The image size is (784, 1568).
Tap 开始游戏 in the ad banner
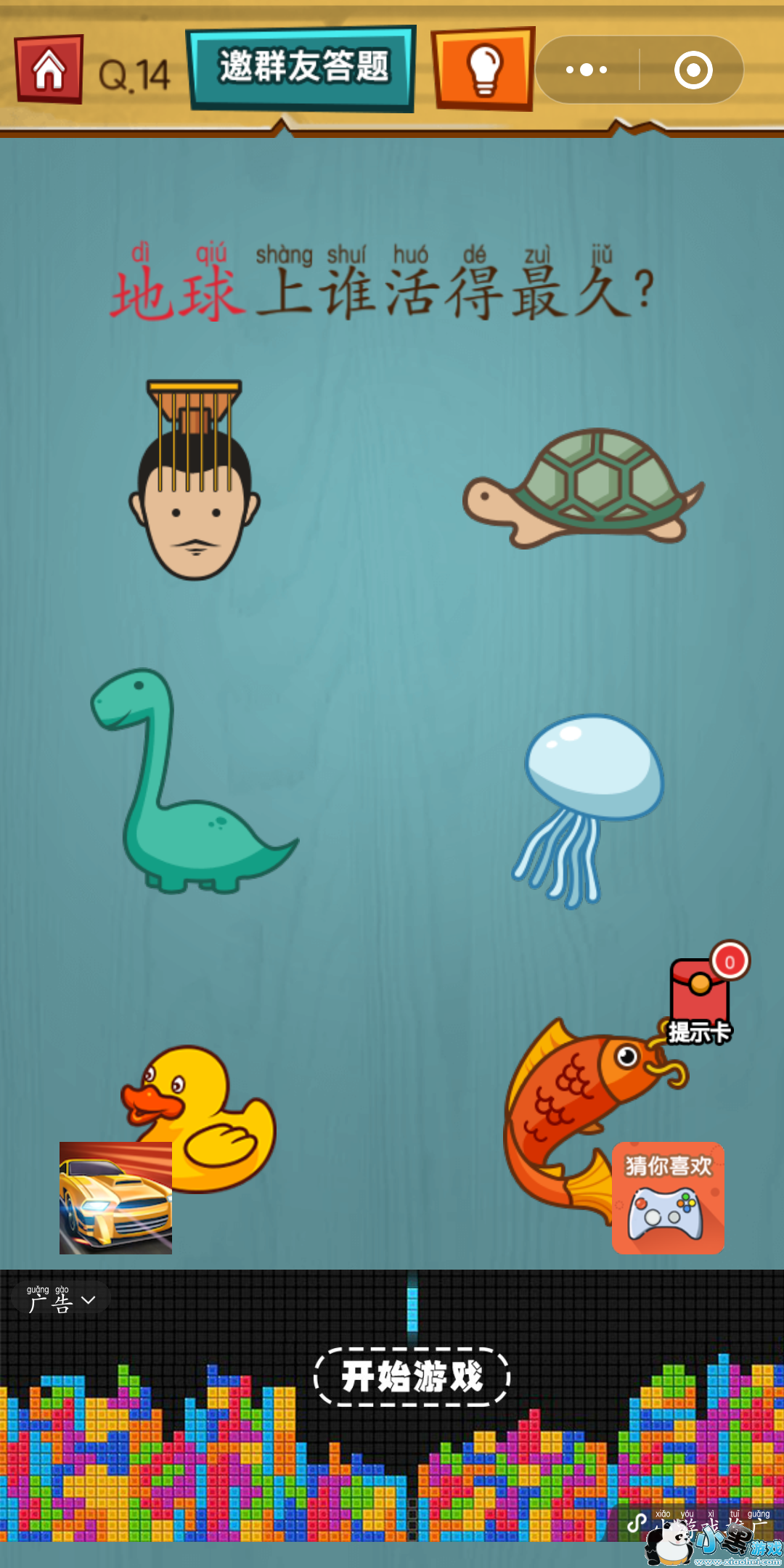click(x=412, y=1376)
